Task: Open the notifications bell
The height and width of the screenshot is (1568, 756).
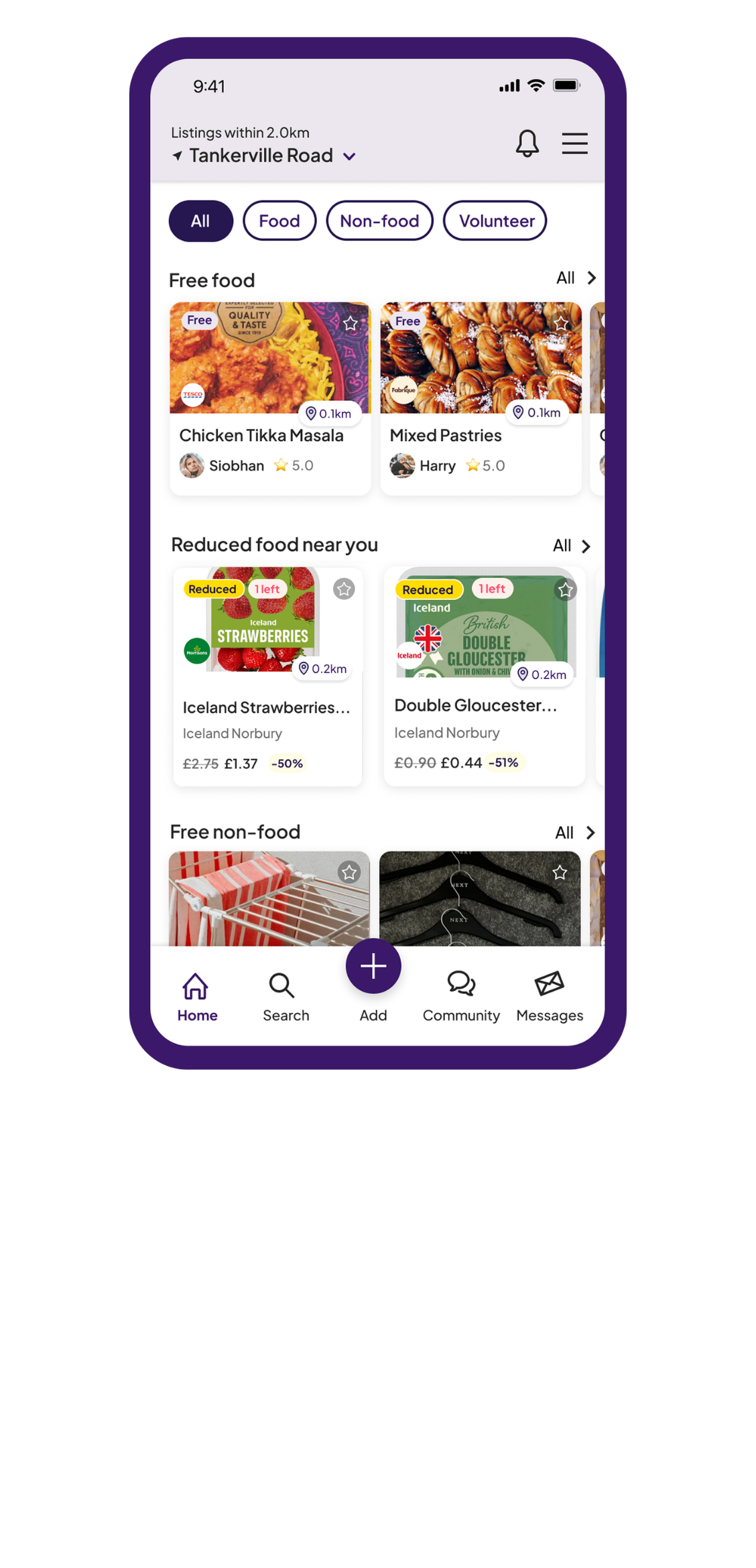Action: (527, 143)
